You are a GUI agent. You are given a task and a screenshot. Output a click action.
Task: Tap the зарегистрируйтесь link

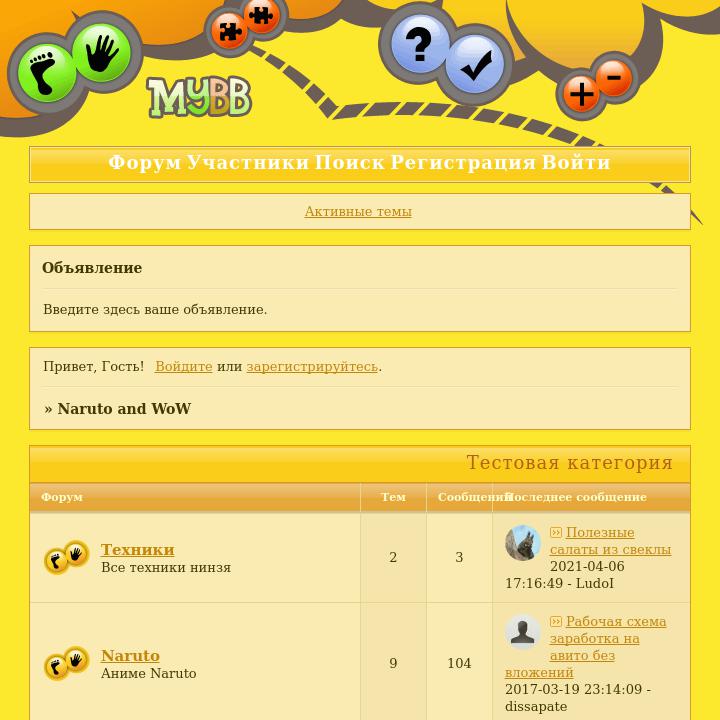click(x=312, y=366)
